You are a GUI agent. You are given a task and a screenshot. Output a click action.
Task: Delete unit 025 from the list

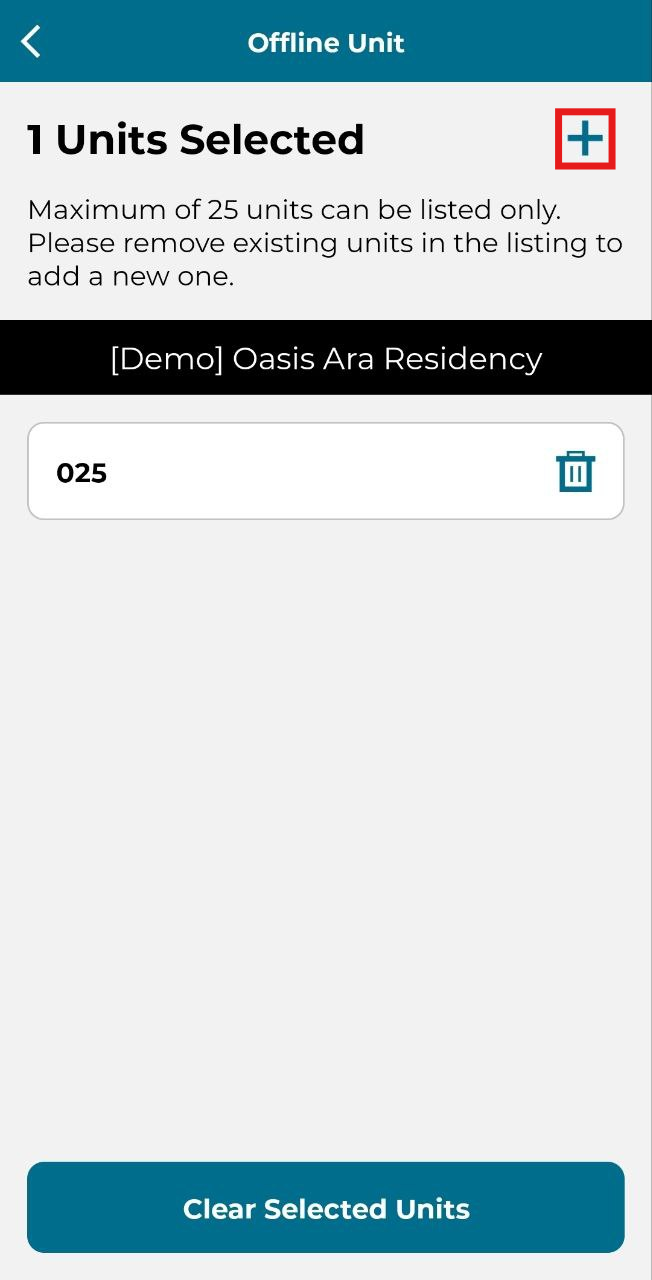pyautogui.click(x=575, y=471)
